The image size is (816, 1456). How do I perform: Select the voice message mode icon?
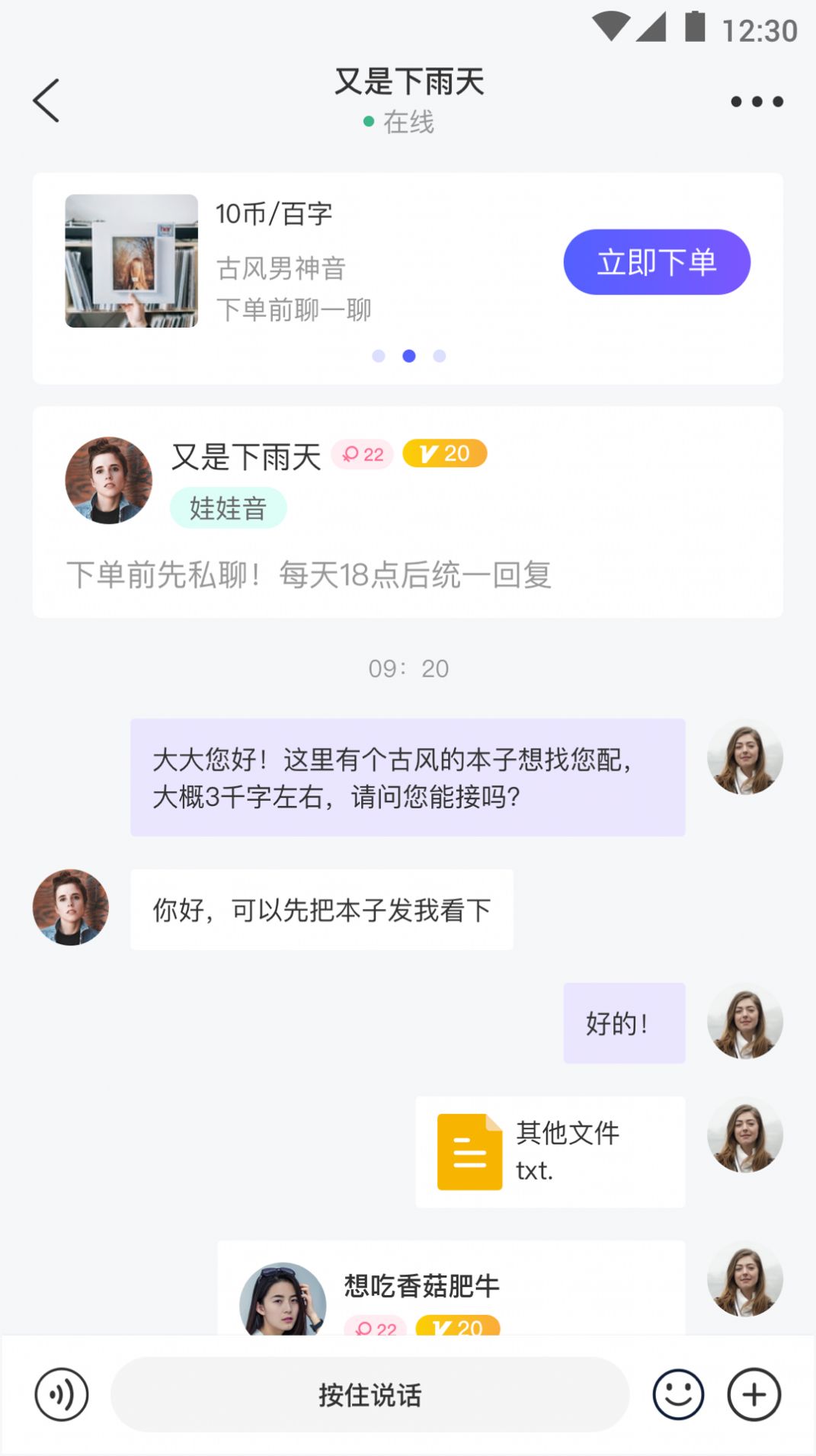(61, 1394)
